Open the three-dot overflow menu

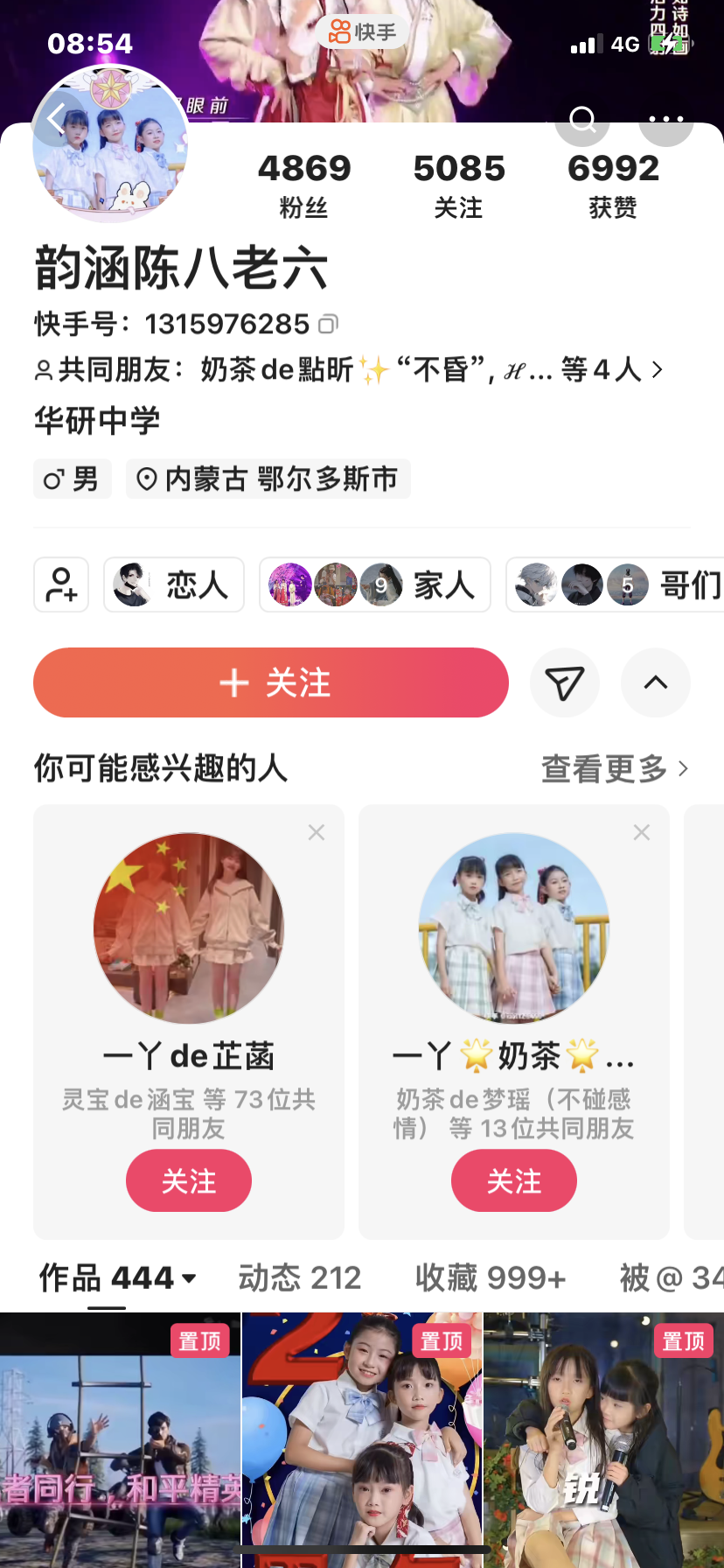(665, 120)
